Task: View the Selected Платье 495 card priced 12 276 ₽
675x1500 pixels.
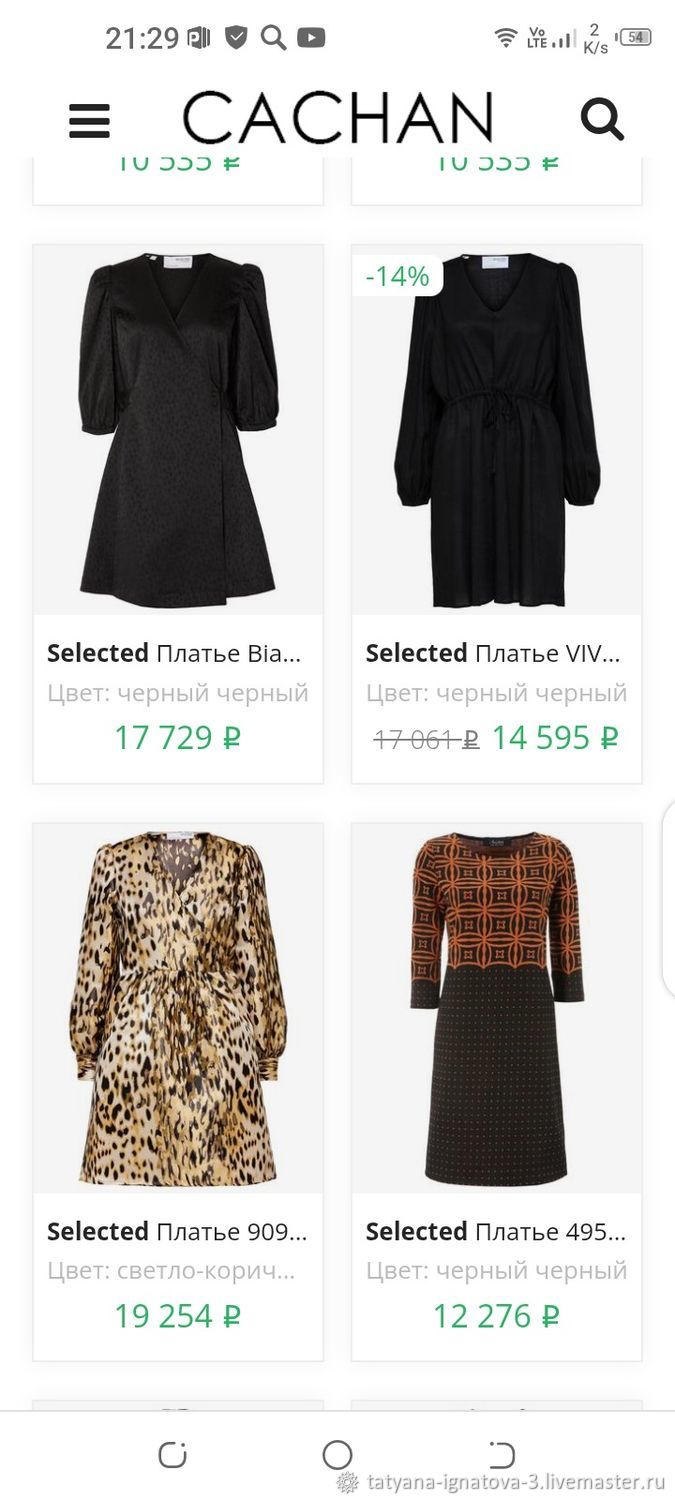Action: [496, 1092]
